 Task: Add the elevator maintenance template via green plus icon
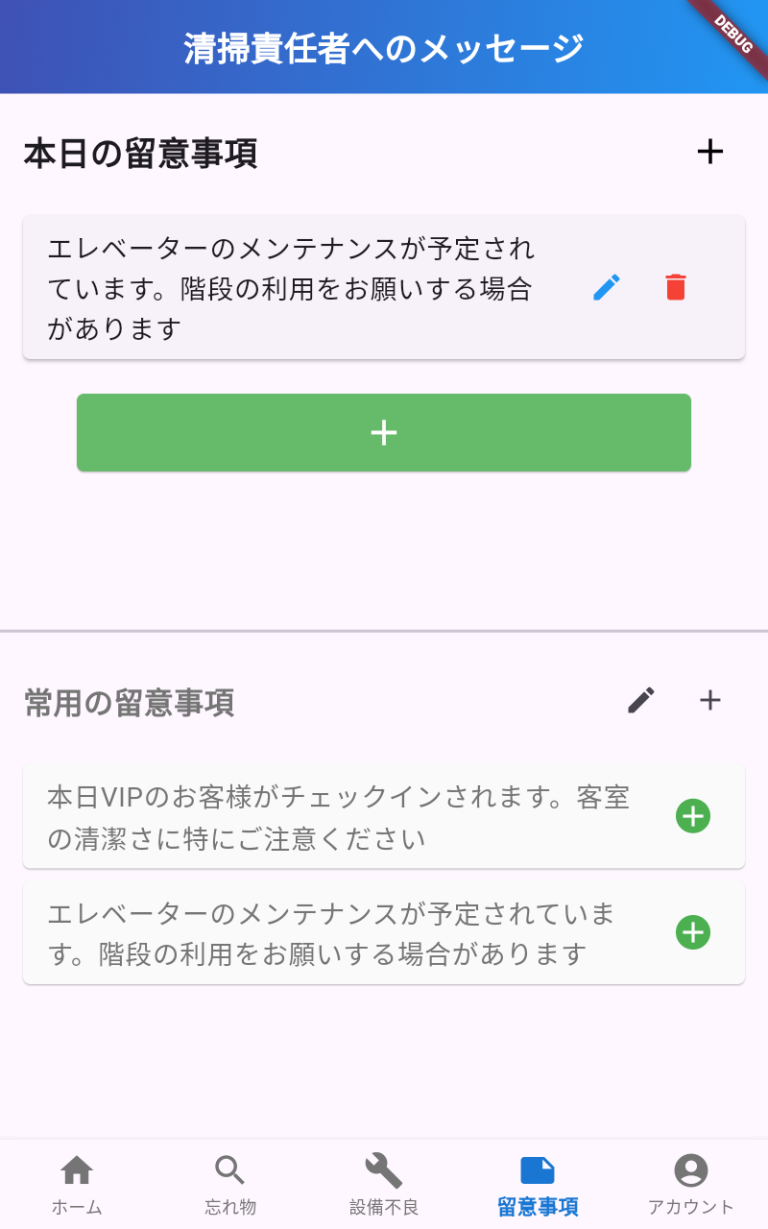click(692, 932)
